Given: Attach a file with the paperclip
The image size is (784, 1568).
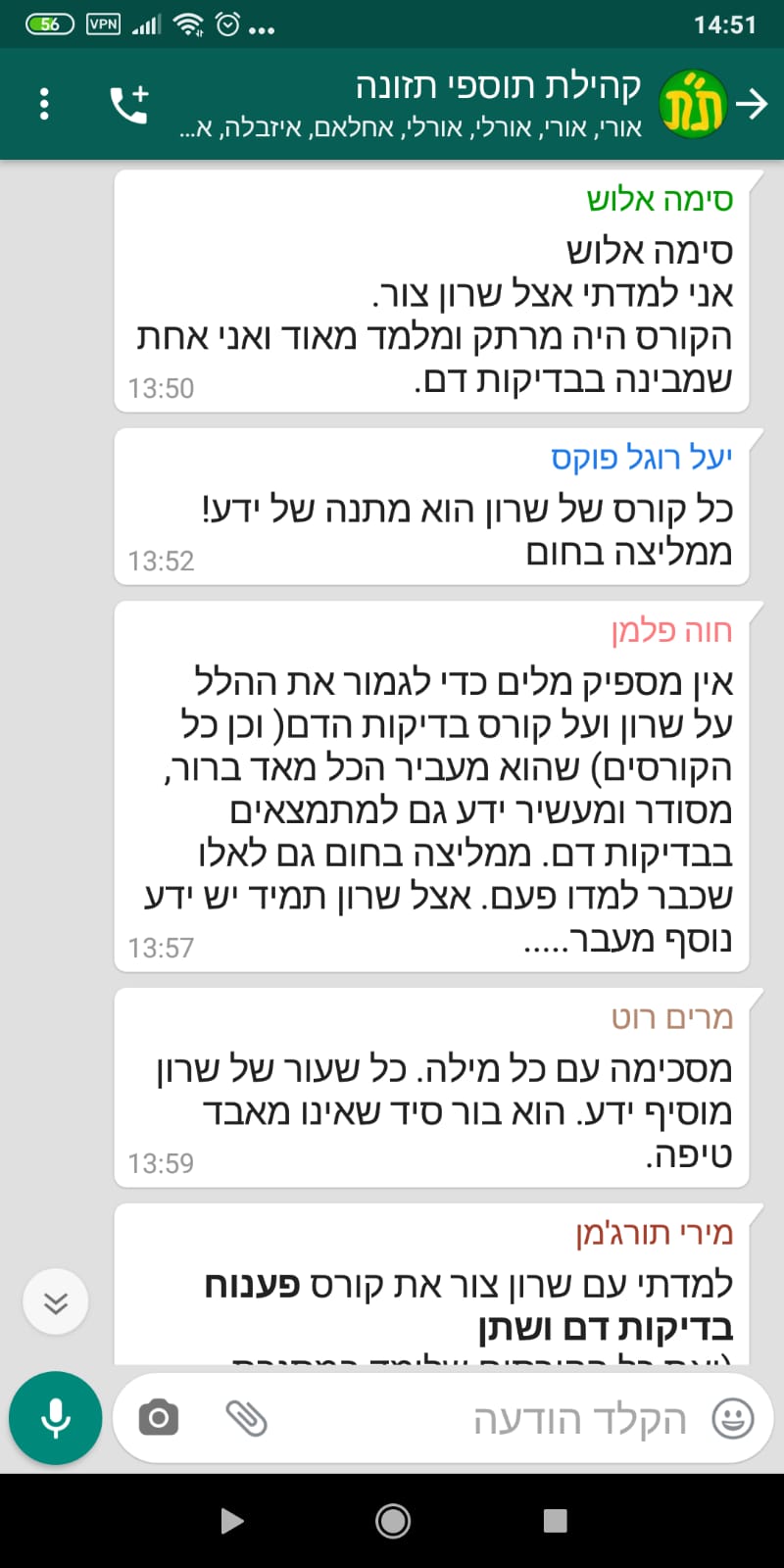Looking at the screenshot, I should tap(246, 1418).
